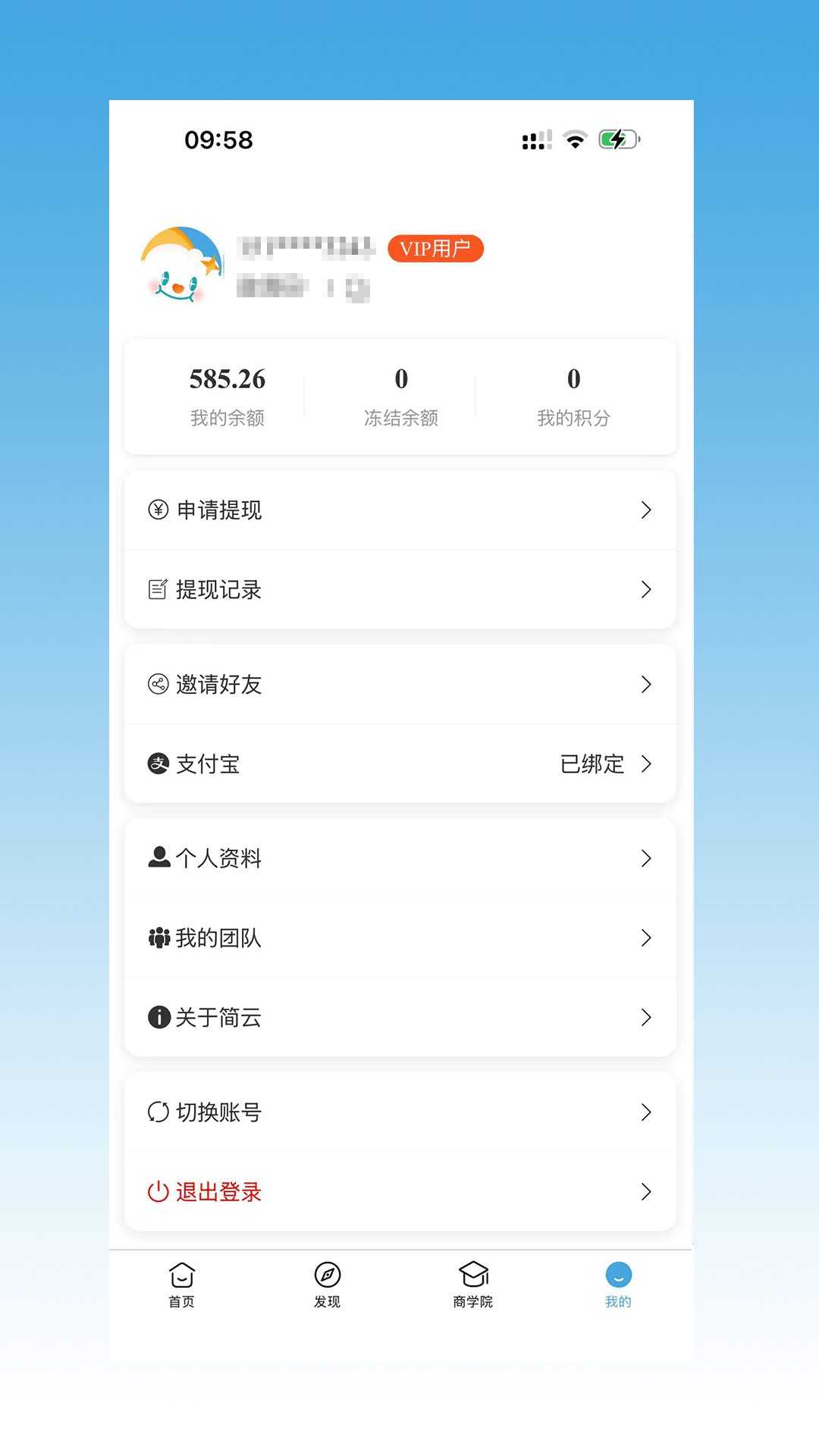Image resolution: width=819 pixels, height=1456 pixels.
Task: Click the 关于简云 info icon
Action: click(x=157, y=1018)
